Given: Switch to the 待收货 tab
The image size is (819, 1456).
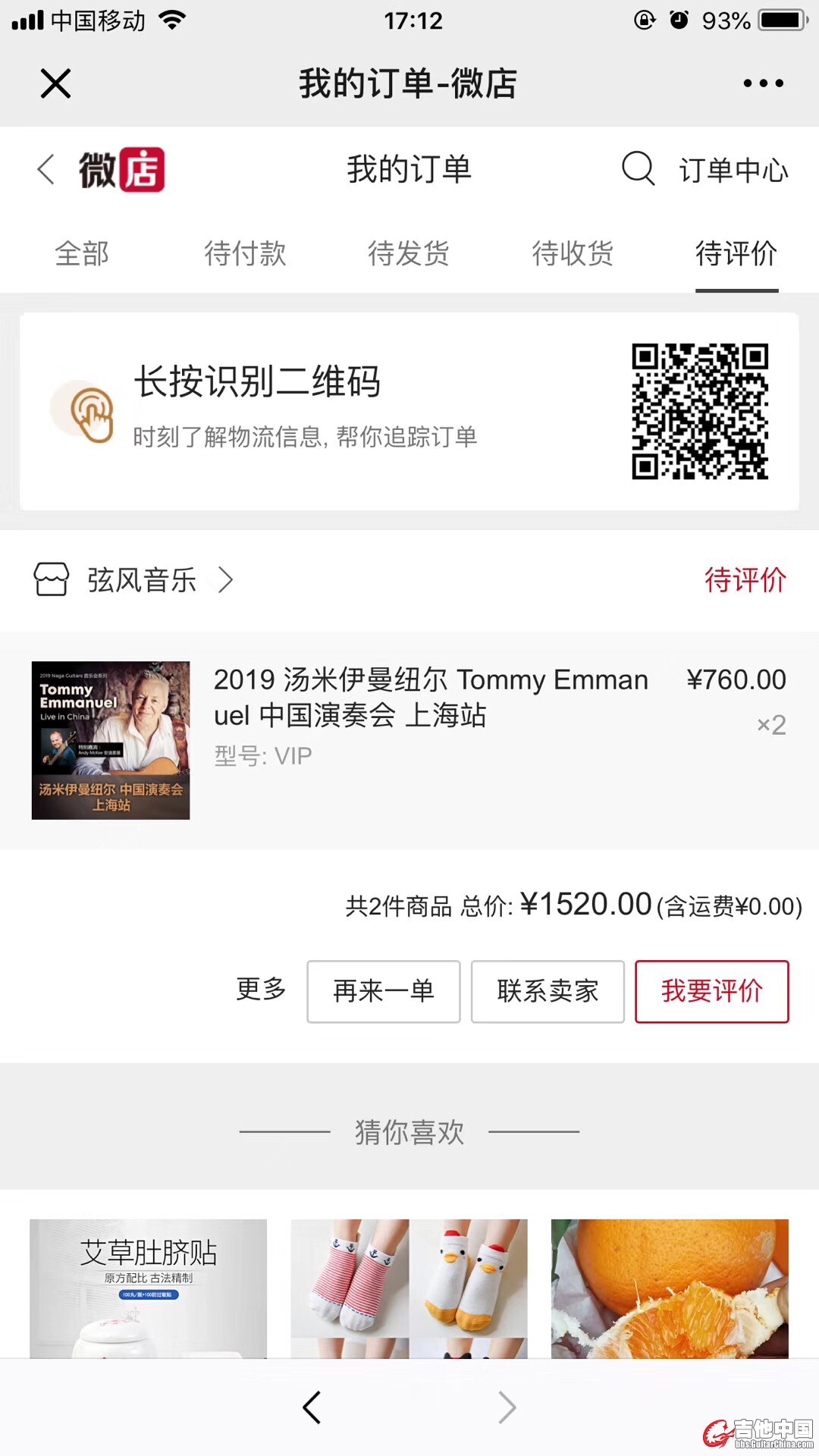Looking at the screenshot, I should tap(573, 253).
